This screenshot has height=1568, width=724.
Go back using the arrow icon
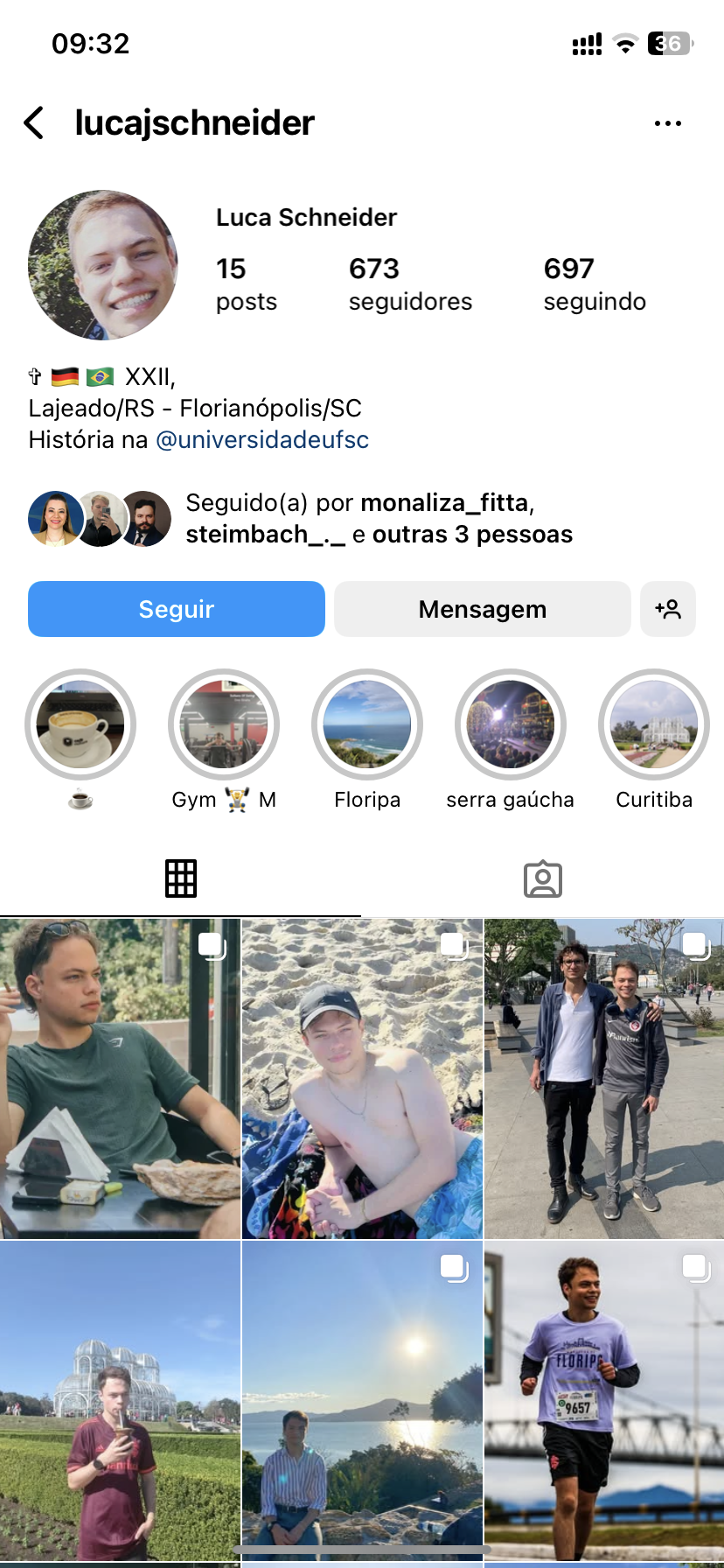click(34, 122)
